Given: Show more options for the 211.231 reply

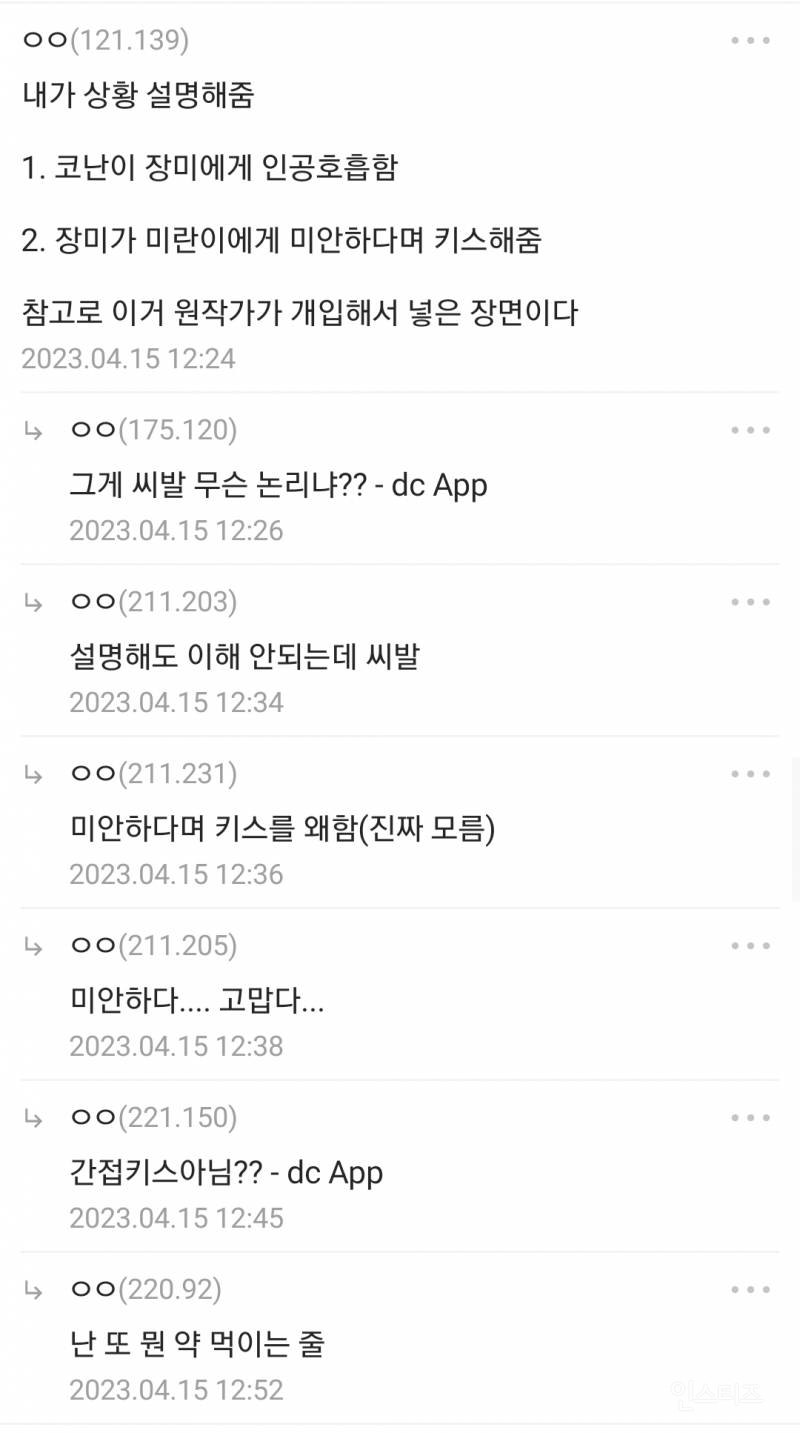Looking at the screenshot, I should point(750,774).
